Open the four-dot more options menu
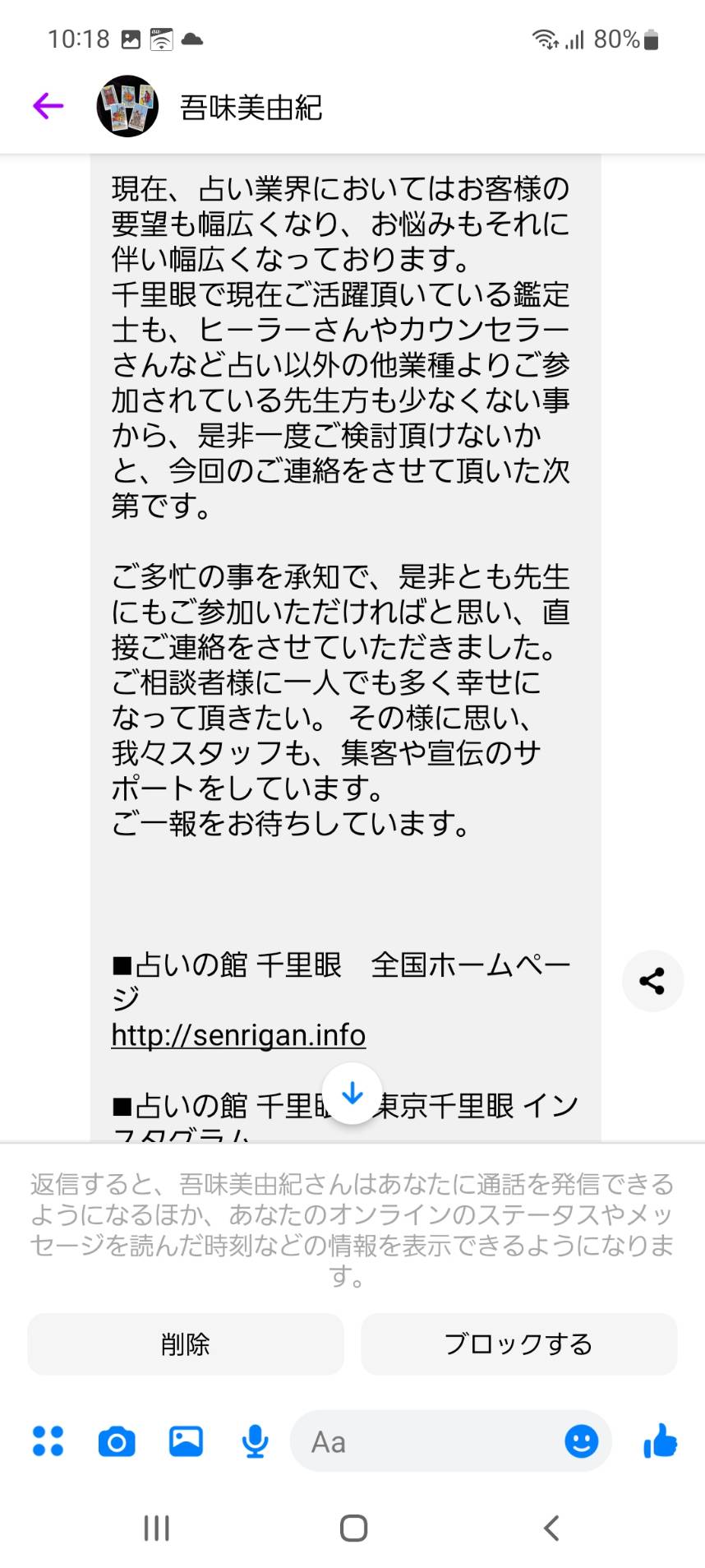The height and width of the screenshot is (1568, 705). [48, 1441]
